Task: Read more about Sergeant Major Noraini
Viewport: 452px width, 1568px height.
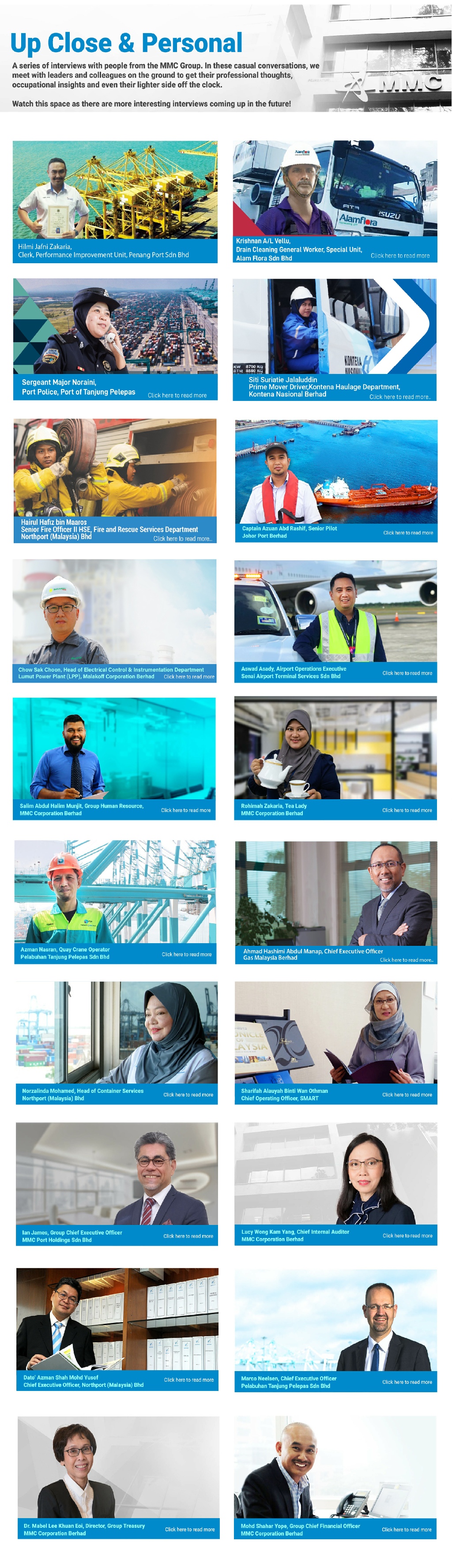Action: [177, 395]
